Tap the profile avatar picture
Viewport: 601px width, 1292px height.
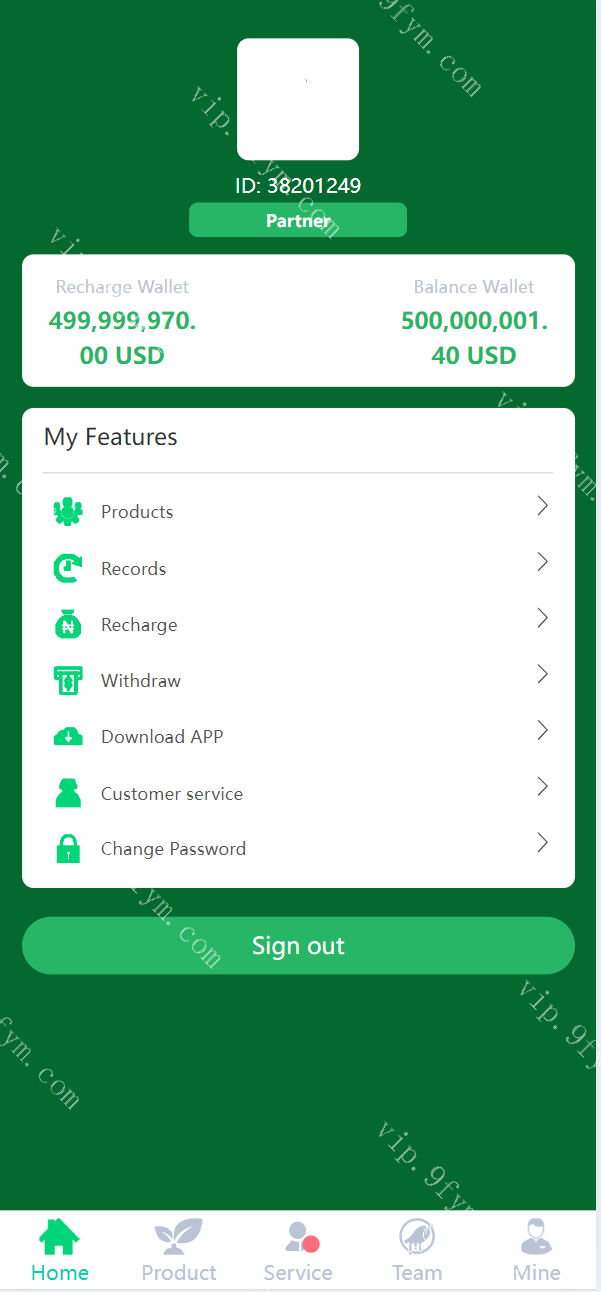pyautogui.click(x=298, y=99)
